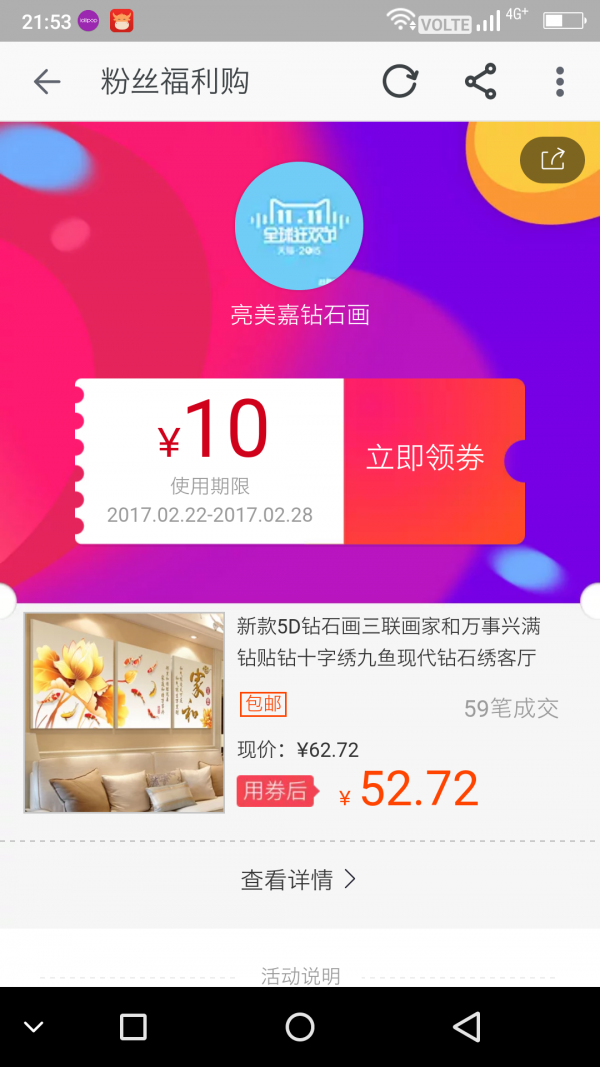Open the 5D钻石画 product image

point(124,712)
